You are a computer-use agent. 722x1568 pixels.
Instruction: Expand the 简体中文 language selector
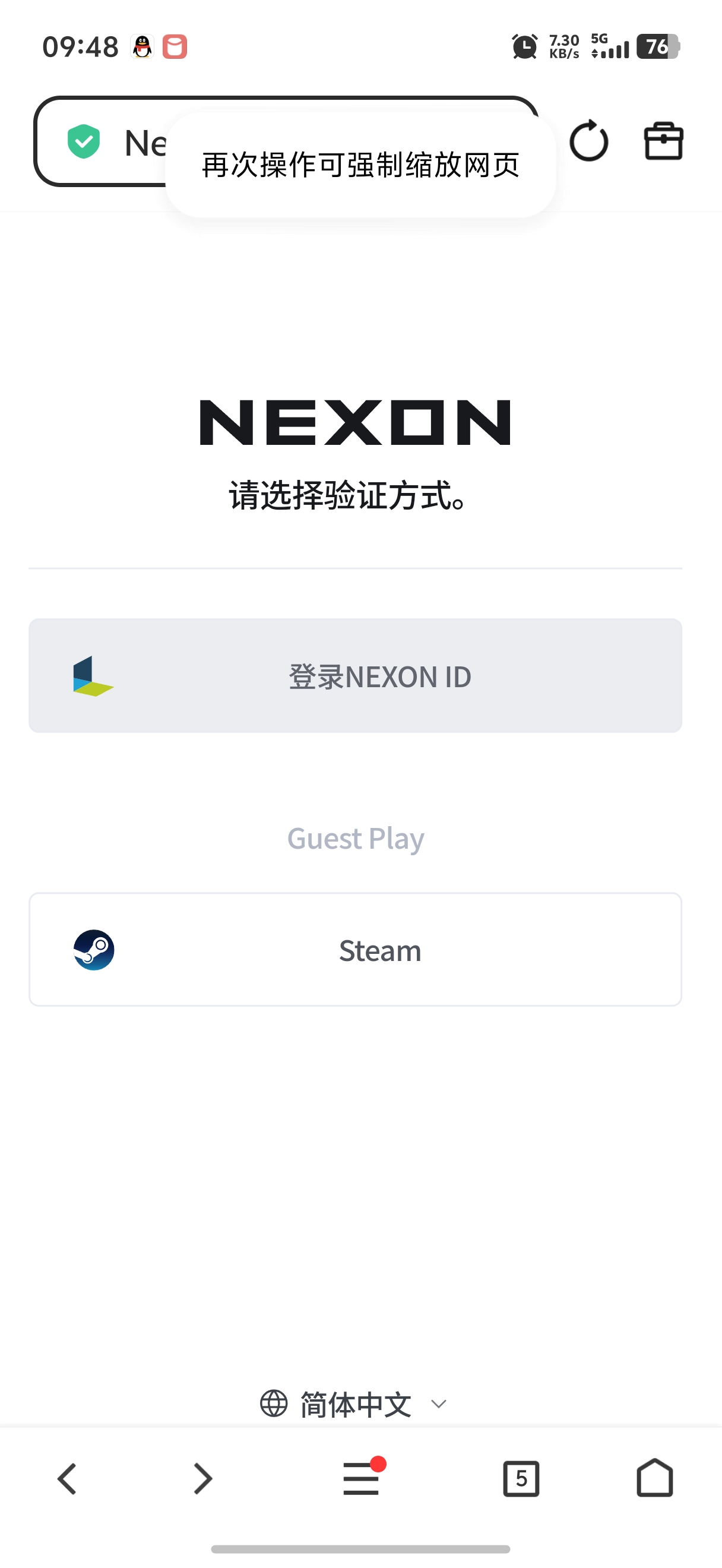pyautogui.click(x=355, y=1404)
